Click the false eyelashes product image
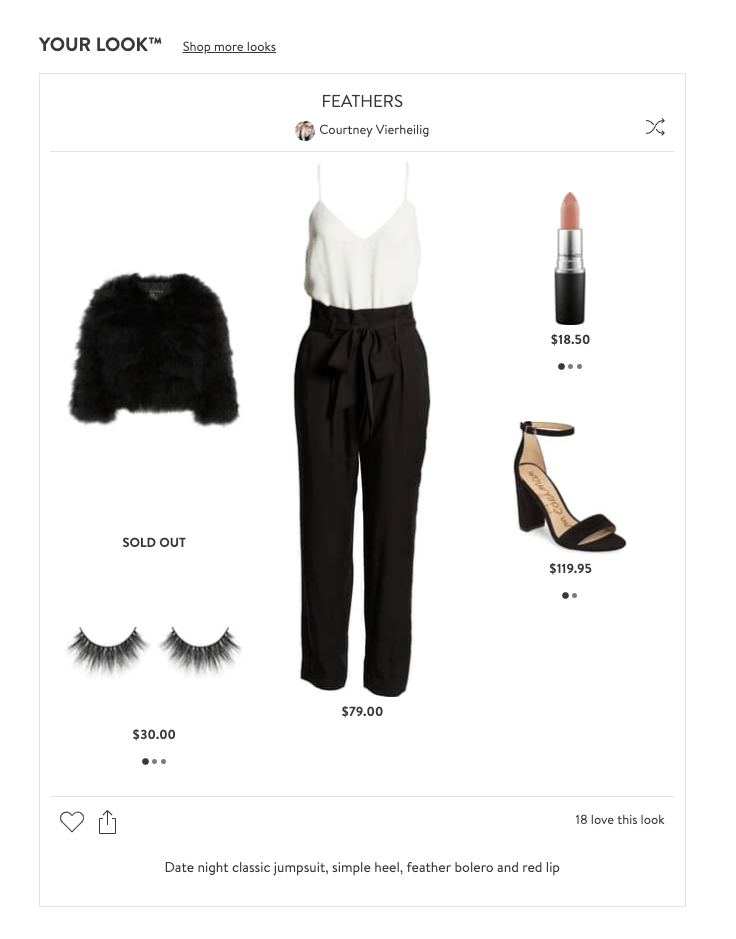736x939 pixels. coord(153,645)
